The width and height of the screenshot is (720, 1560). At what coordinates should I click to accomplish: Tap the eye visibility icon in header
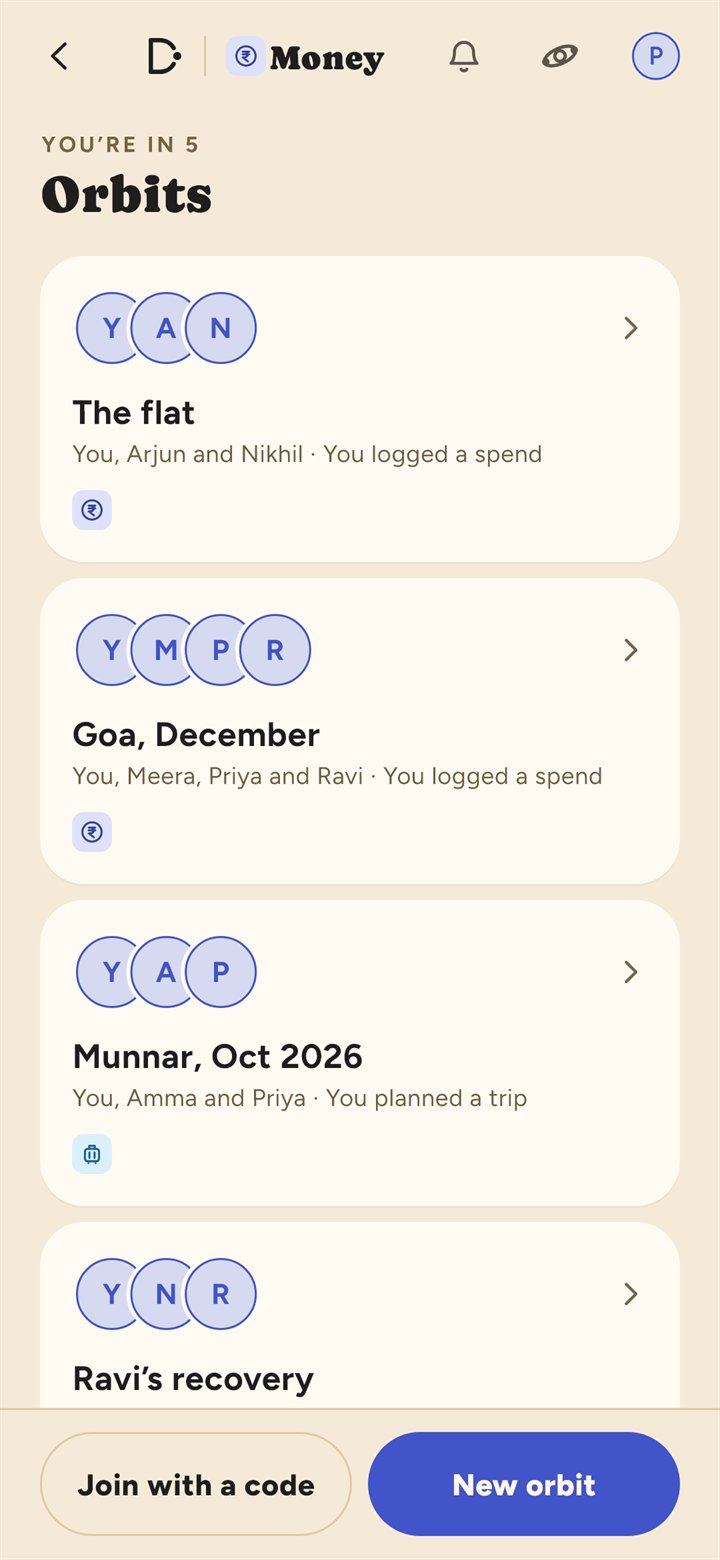[560, 56]
